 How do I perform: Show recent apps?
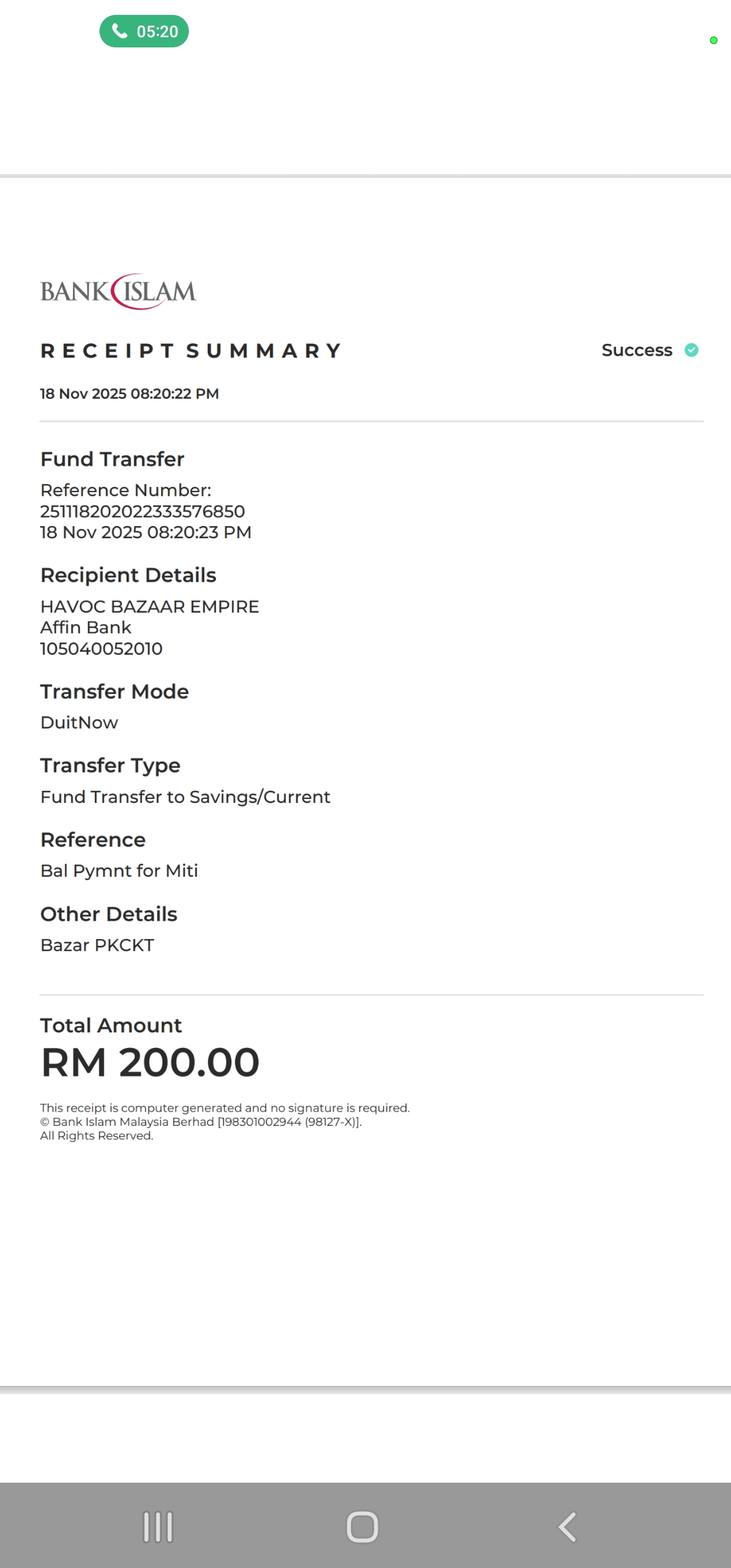[x=158, y=1527]
